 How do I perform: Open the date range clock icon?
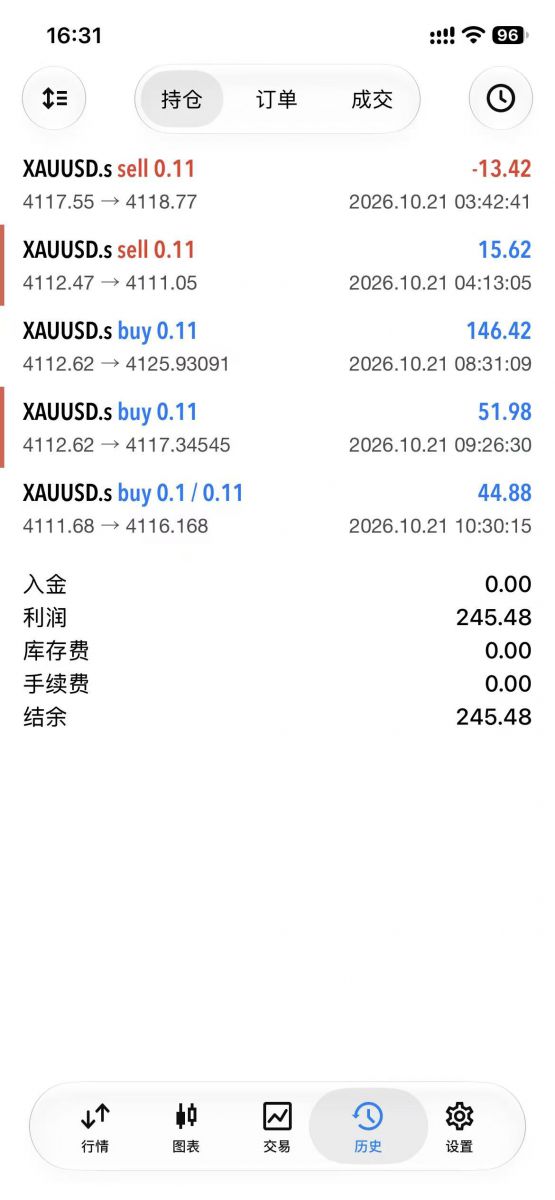500,98
